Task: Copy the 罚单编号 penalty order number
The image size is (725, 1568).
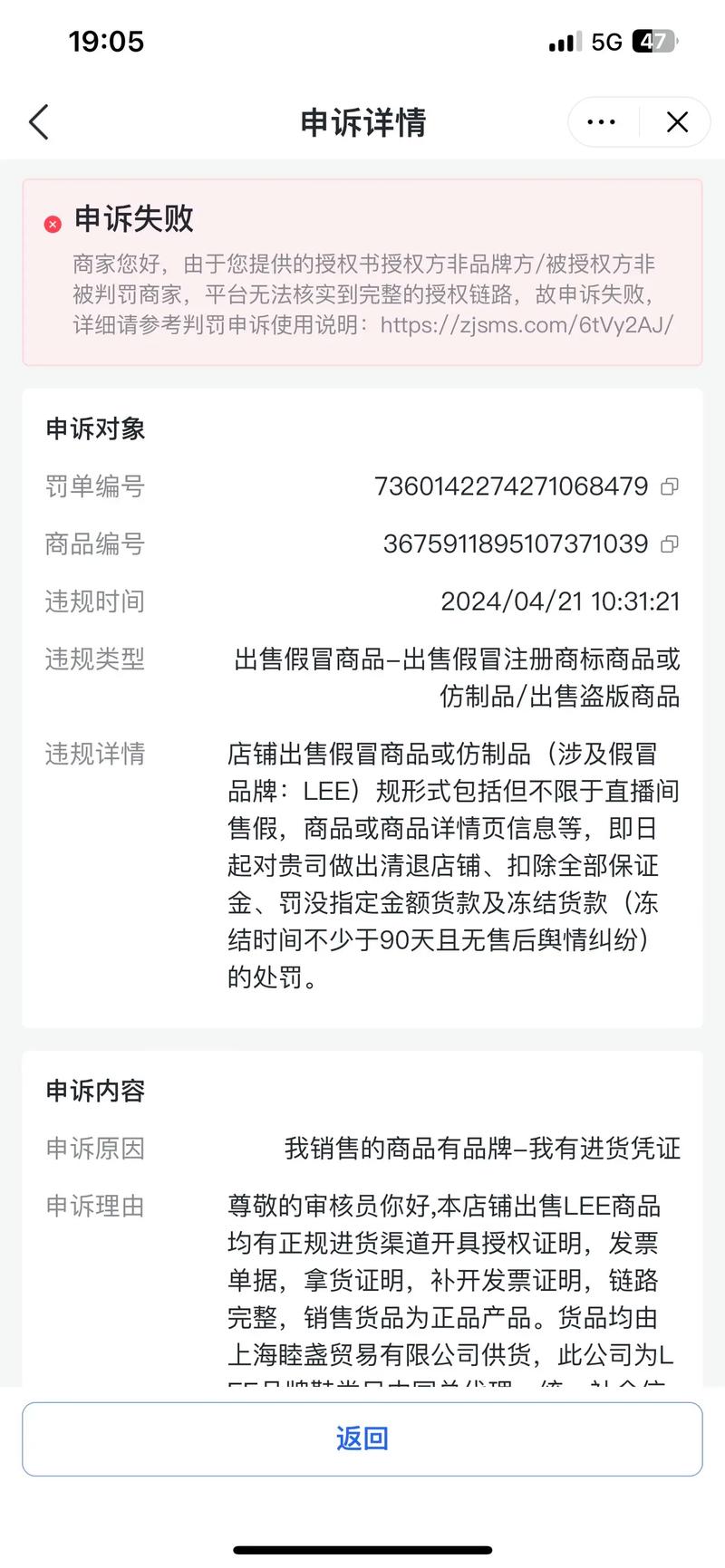Action: (670, 486)
